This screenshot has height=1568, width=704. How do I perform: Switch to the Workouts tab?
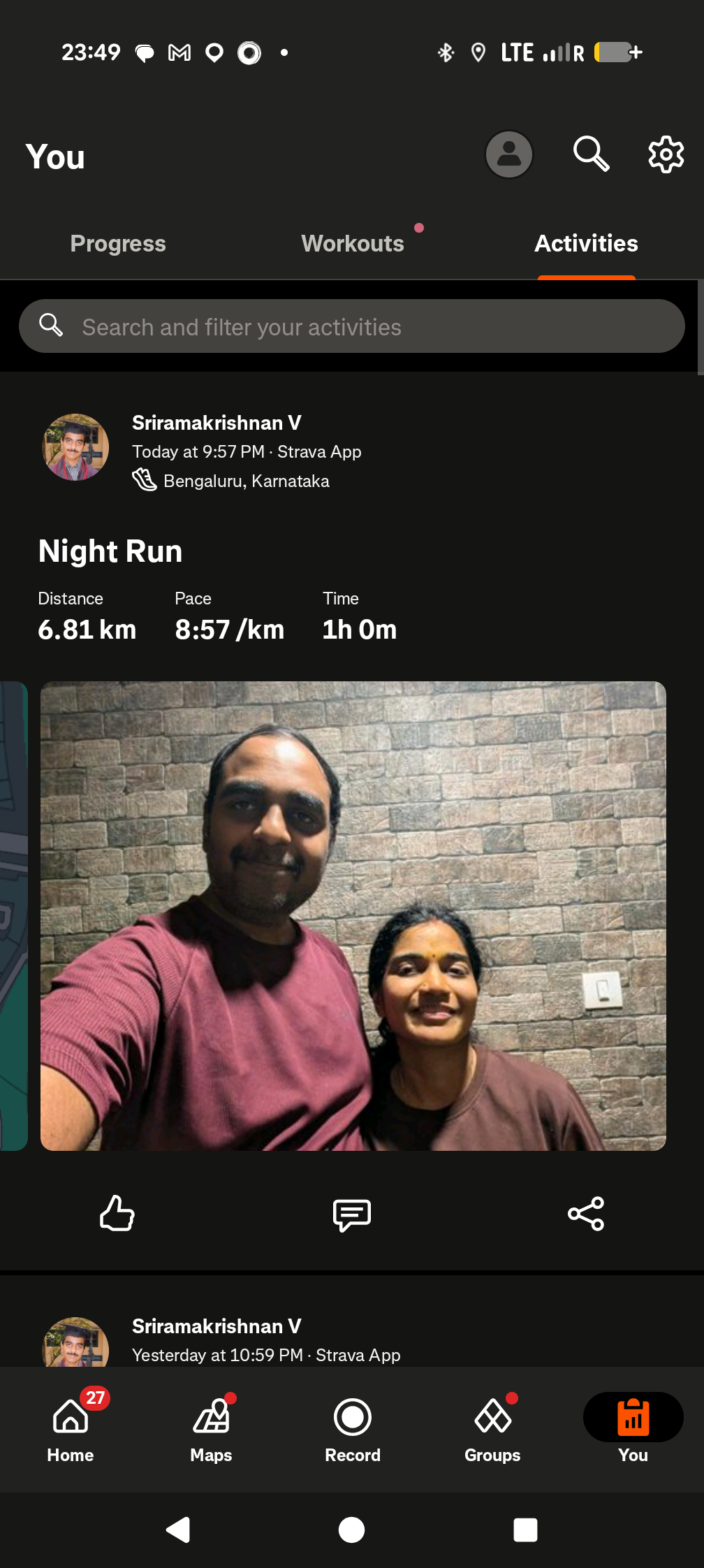353,243
